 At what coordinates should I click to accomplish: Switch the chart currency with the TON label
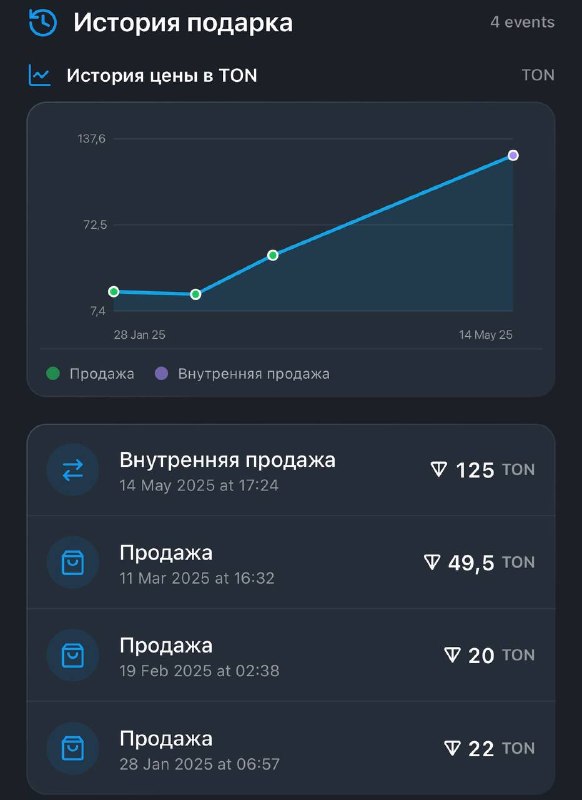coord(538,75)
